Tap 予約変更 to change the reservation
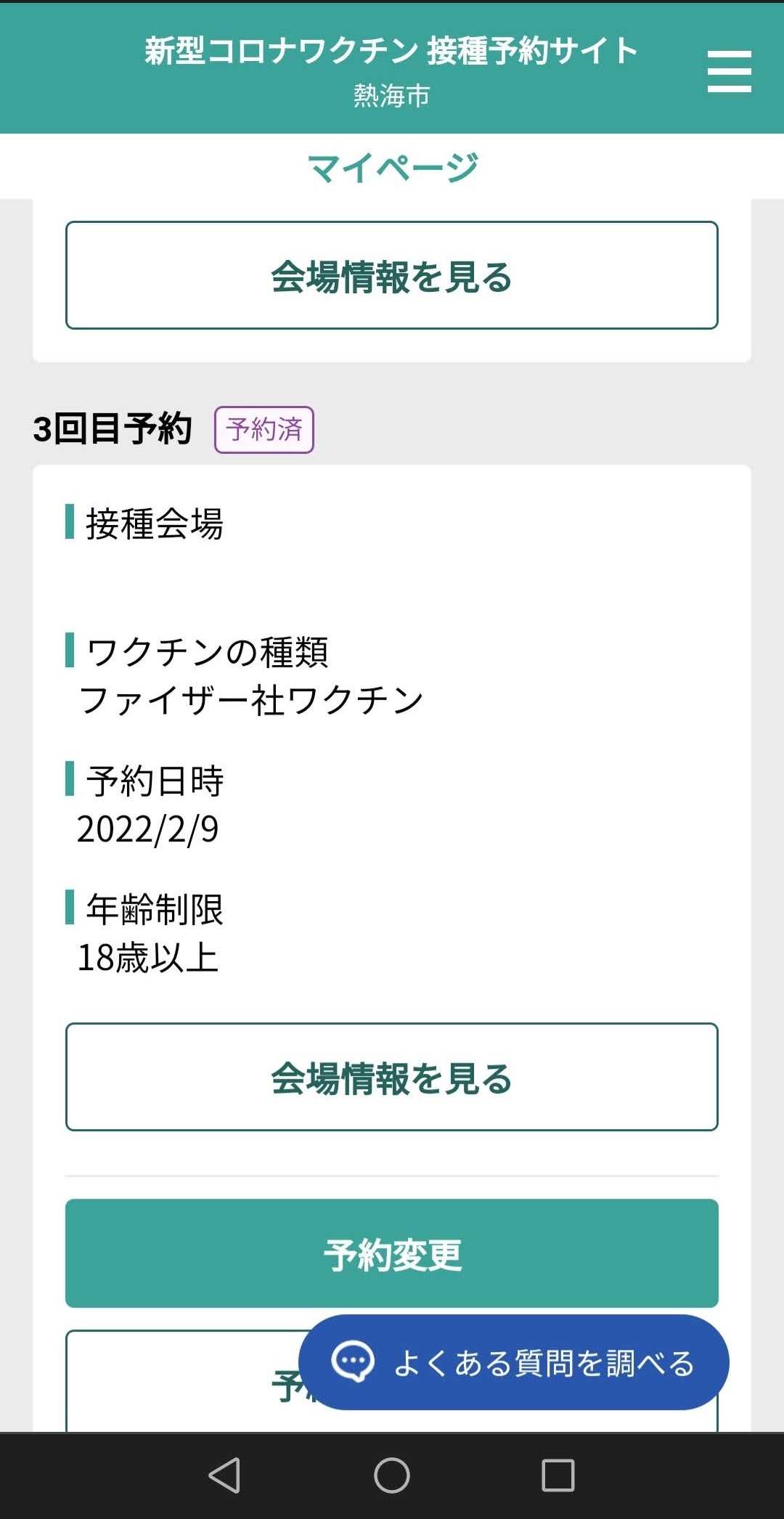This screenshot has height=1519, width=784. click(x=392, y=1254)
